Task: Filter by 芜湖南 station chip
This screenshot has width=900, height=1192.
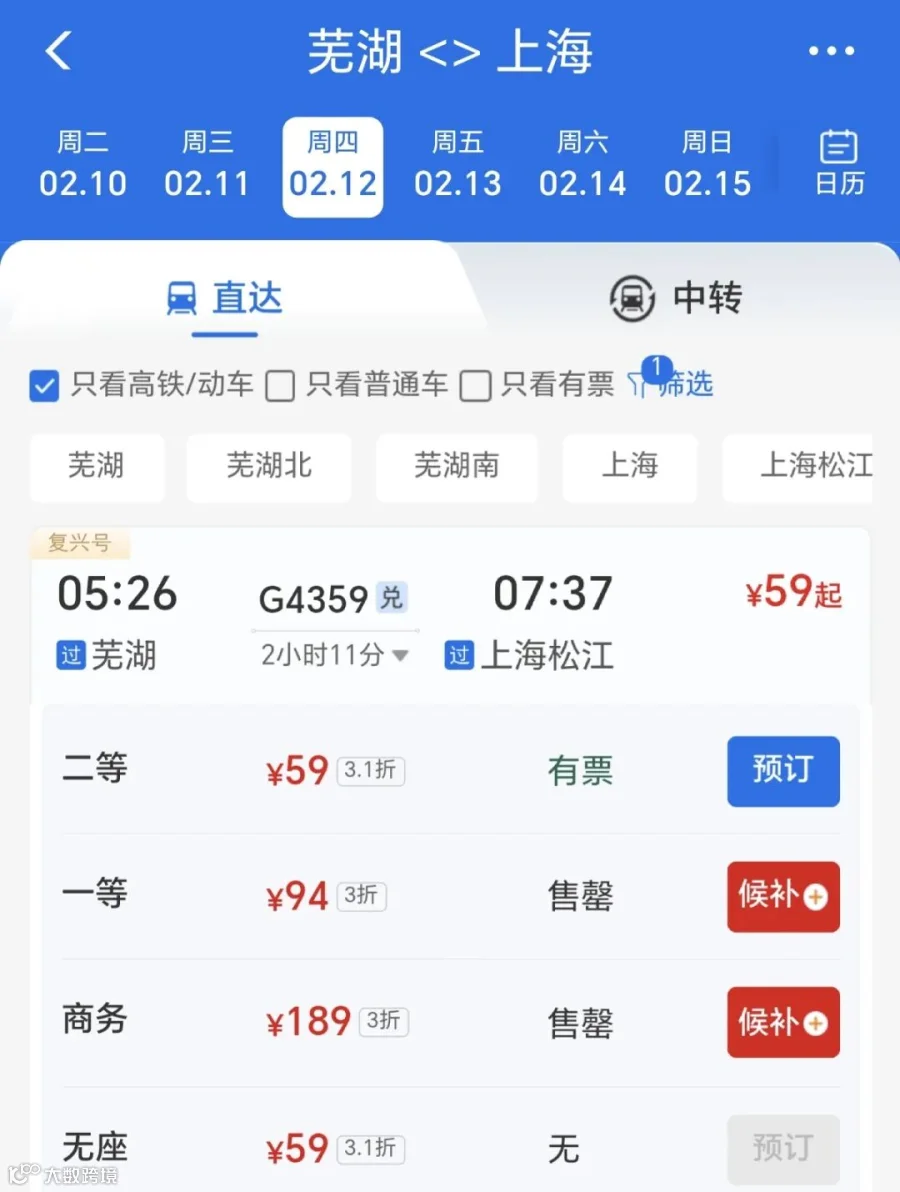Action: coord(456,466)
